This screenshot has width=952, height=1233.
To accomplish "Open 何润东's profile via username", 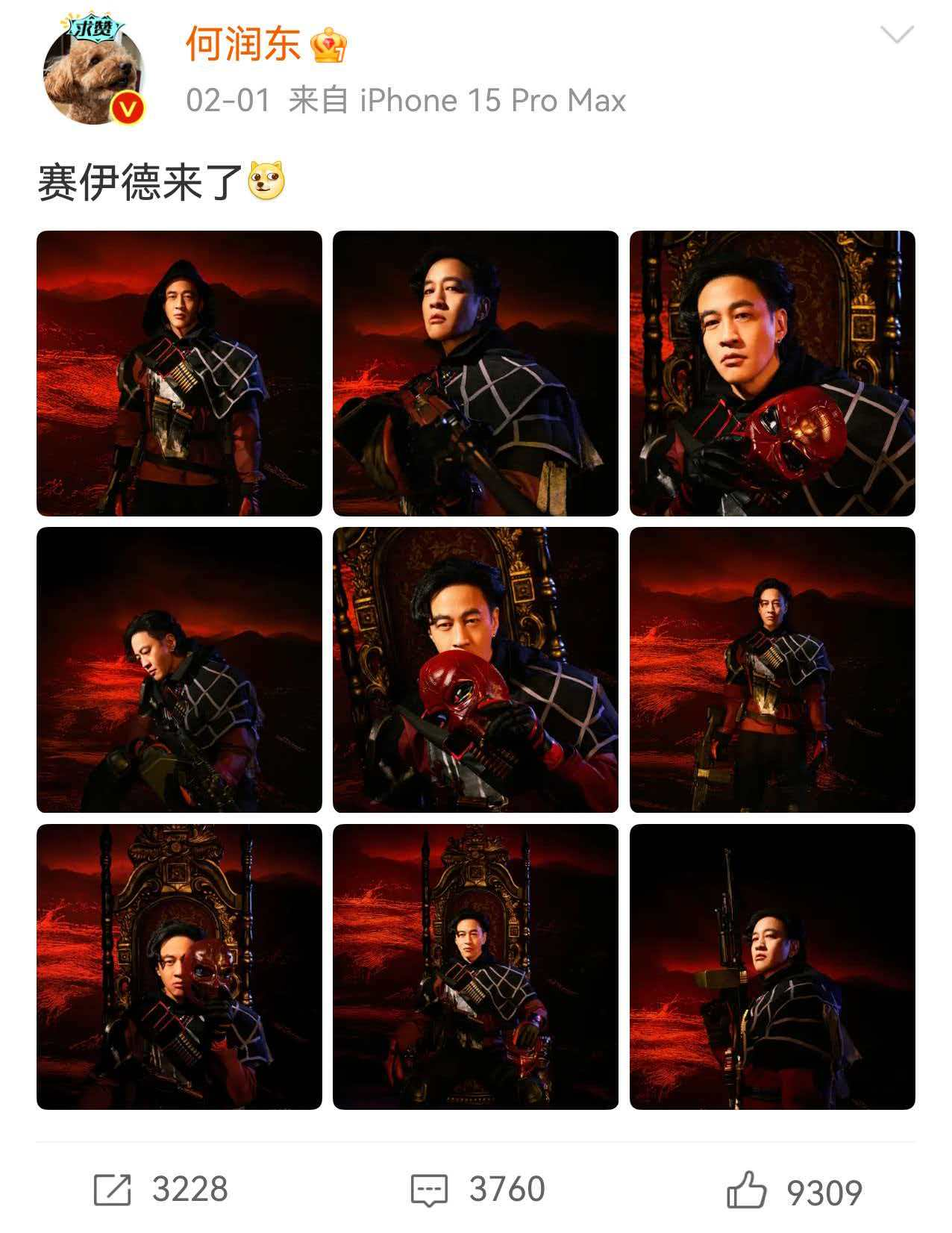I will point(242,43).
